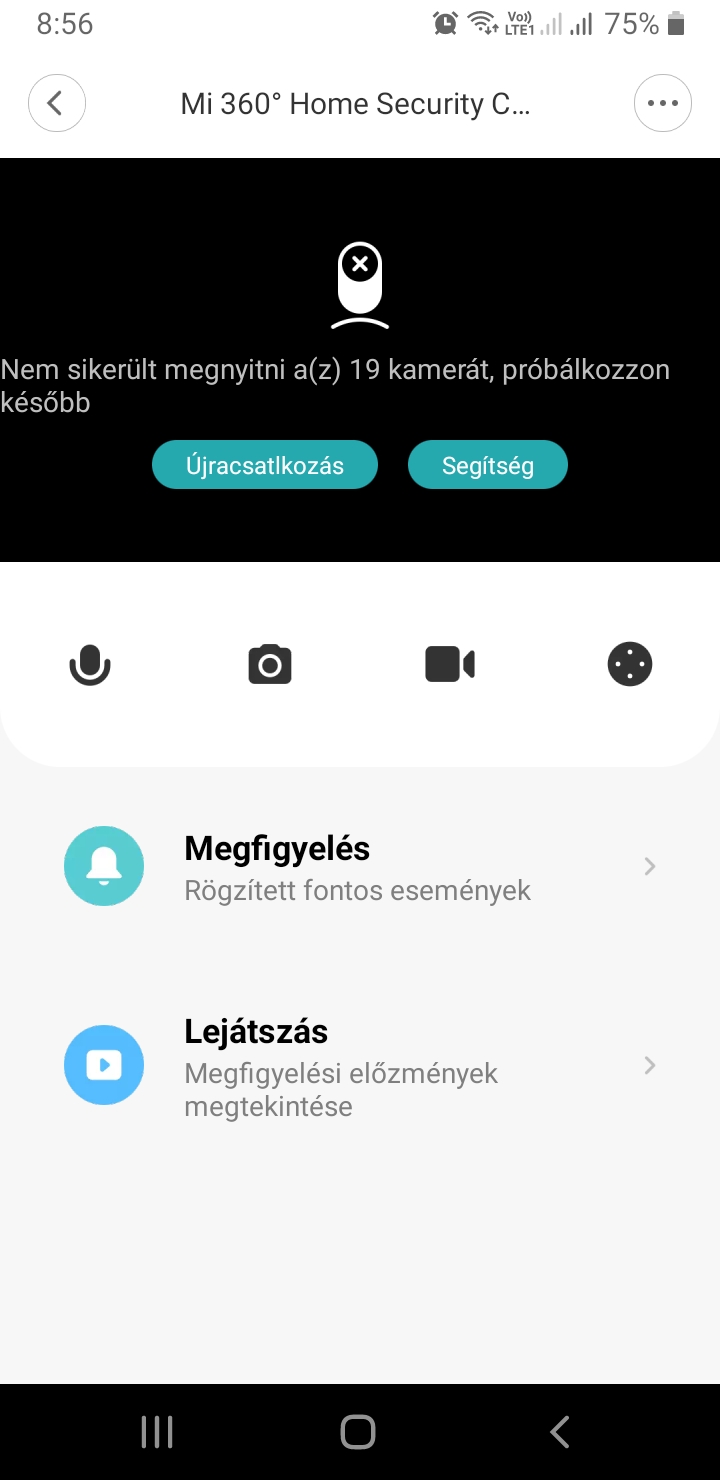
Task: Open recent apps from the navigation bar
Action: click(x=157, y=1432)
